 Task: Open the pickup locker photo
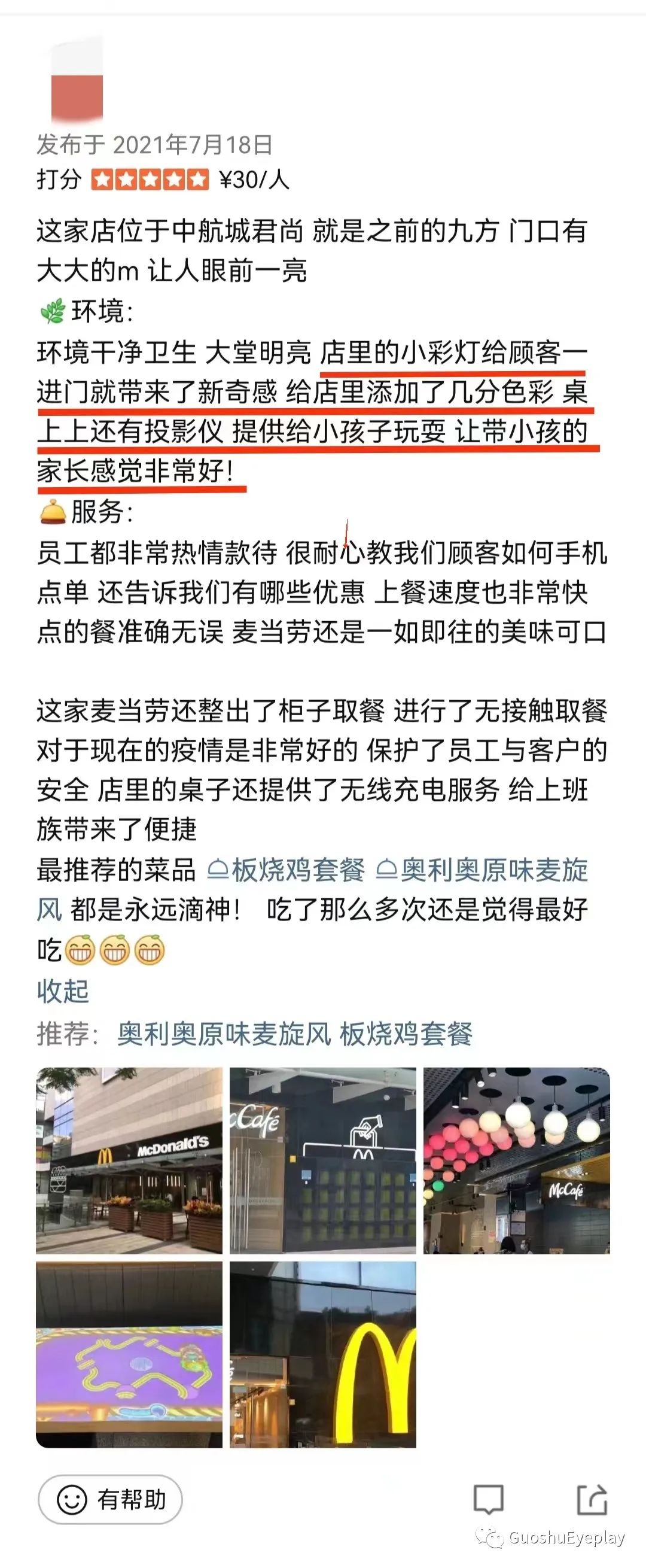click(322, 1160)
